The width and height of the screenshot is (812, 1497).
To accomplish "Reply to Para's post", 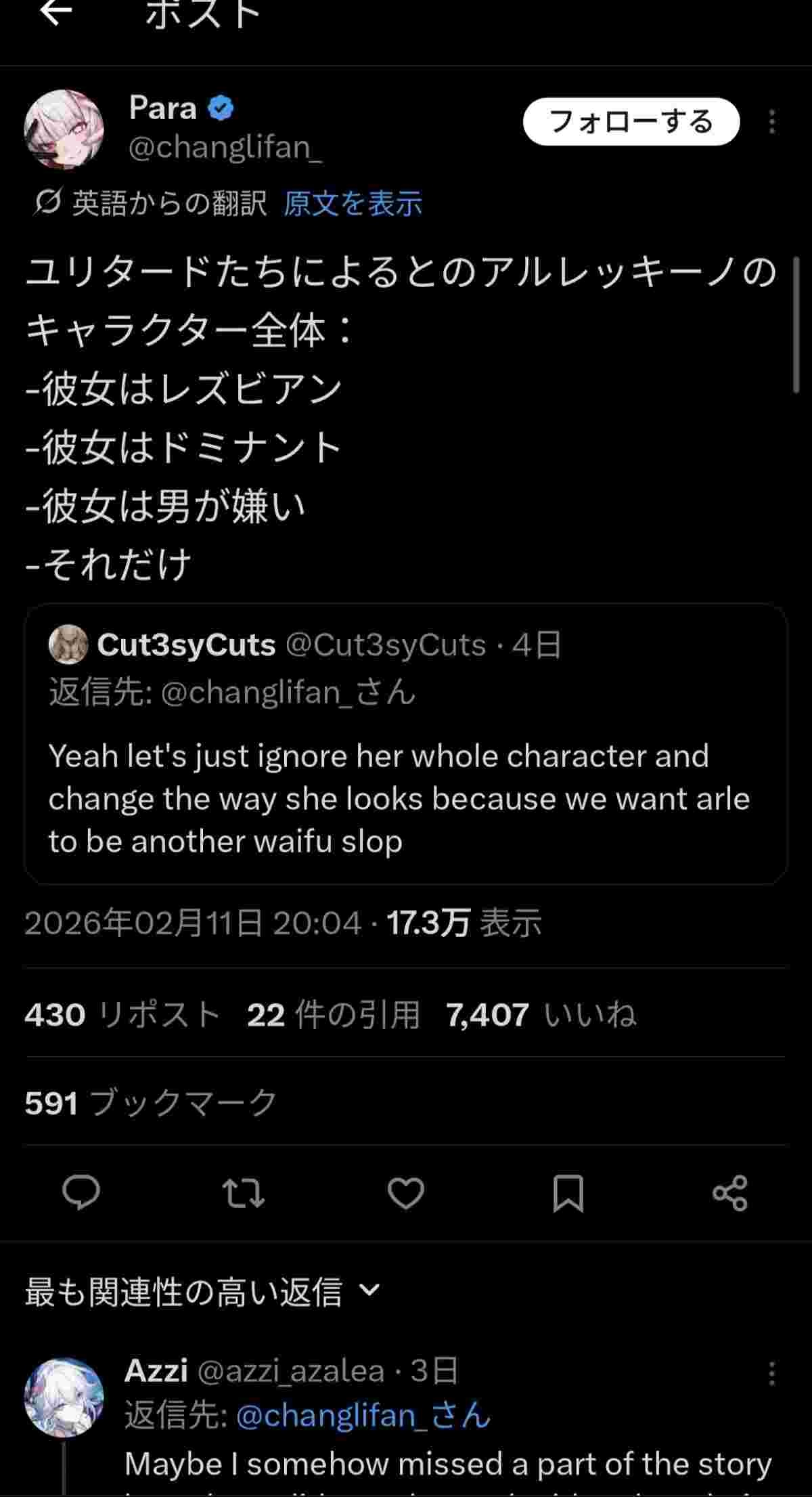I will click(81, 1192).
